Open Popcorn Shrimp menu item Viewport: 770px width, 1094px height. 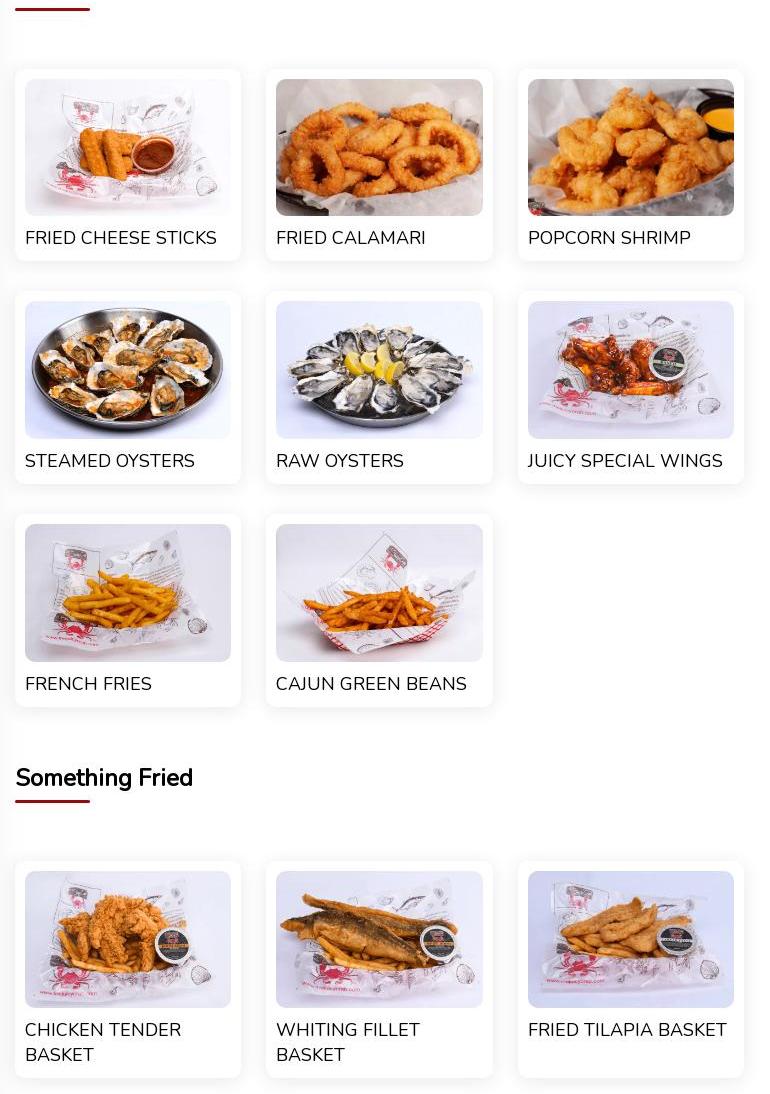pos(630,165)
